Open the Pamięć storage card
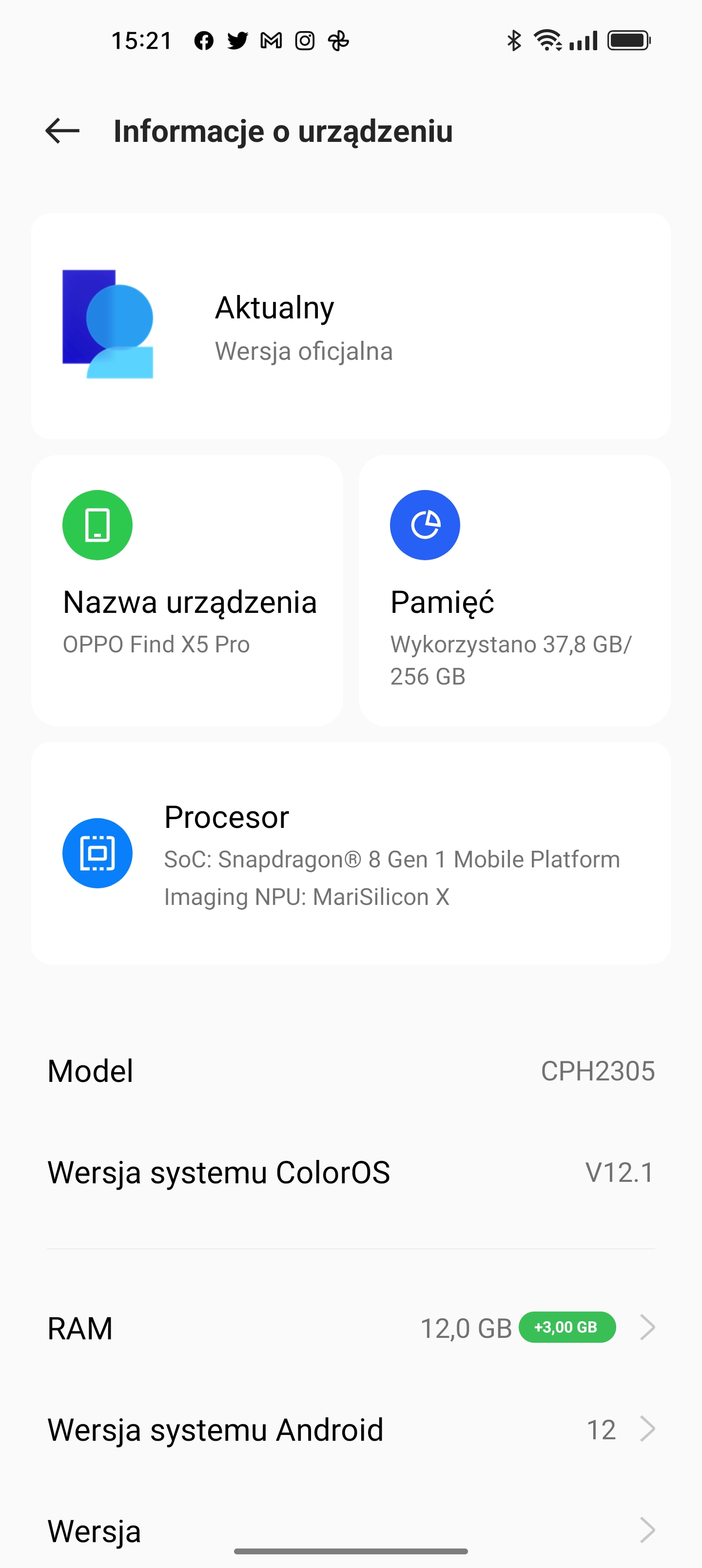The width and height of the screenshot is (702, 1568). click(x=514, y=590)
